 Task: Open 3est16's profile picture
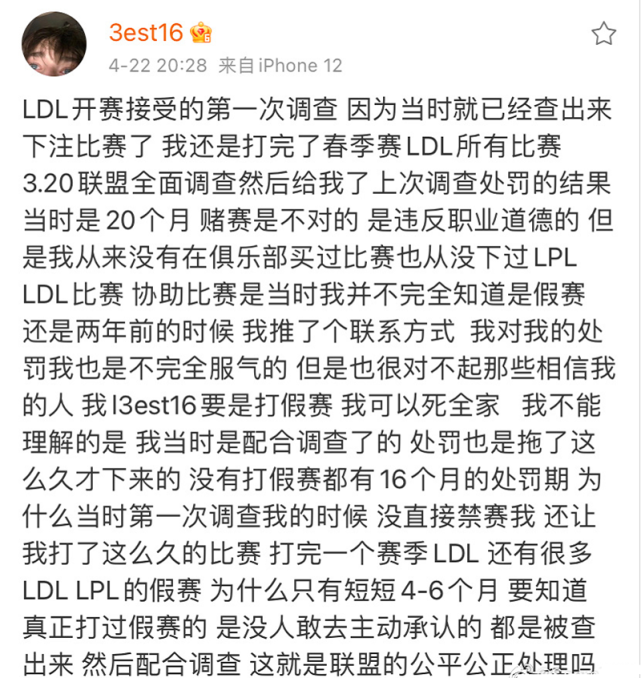[54, 47]
